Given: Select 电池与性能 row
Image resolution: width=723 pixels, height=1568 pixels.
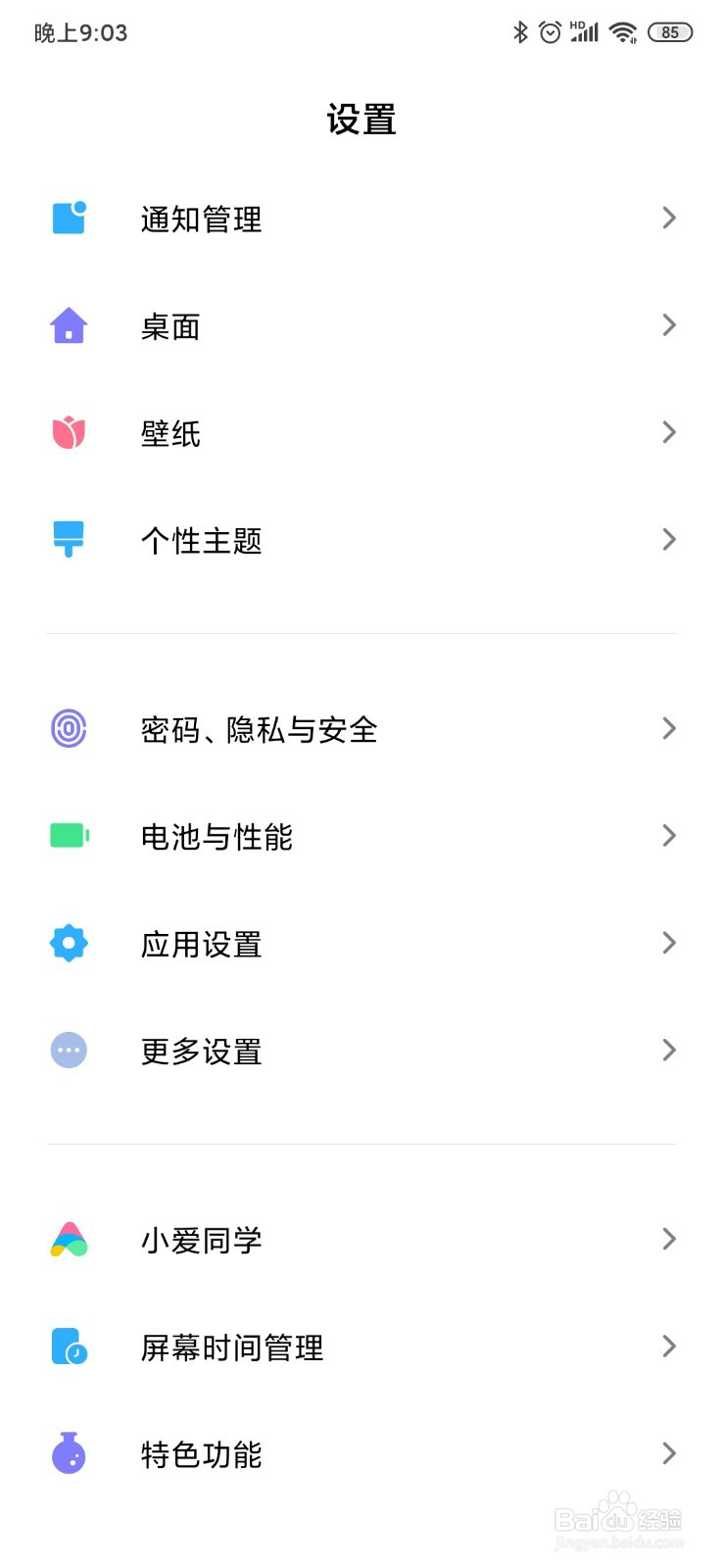Looking at the screenshot, I should (361, 836).
